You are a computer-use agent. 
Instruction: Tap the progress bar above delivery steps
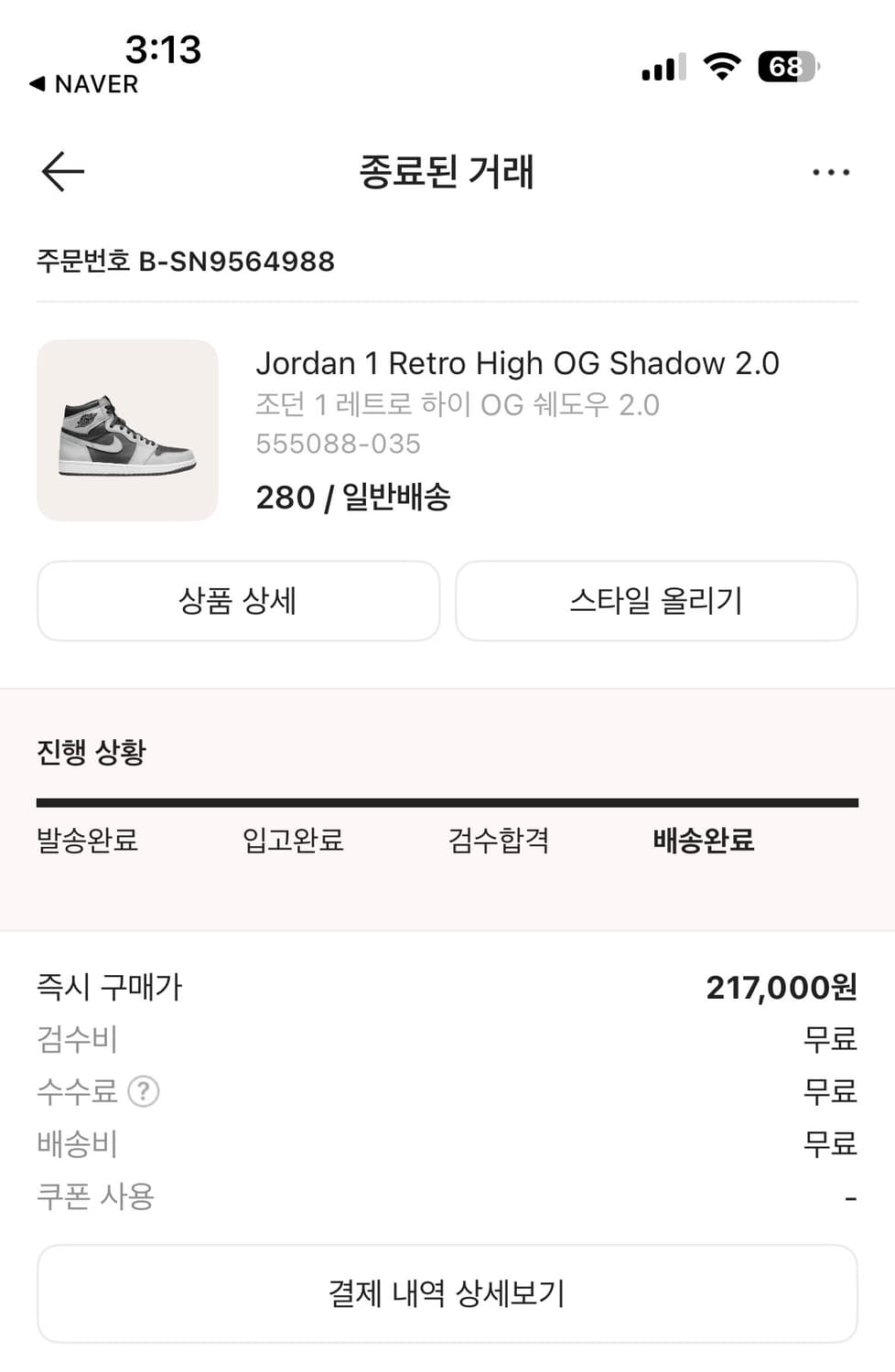point(447,800)
